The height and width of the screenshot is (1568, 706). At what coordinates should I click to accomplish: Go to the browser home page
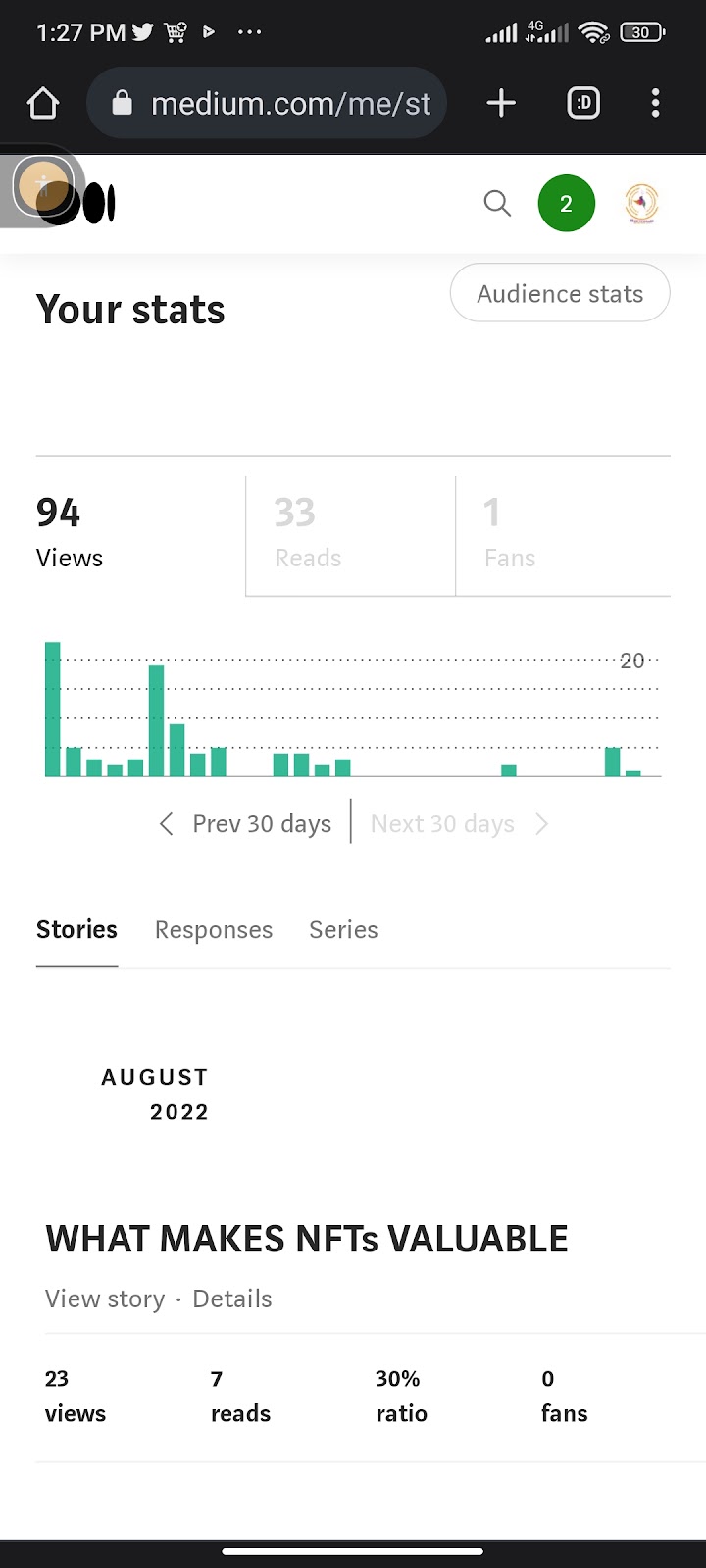(x=43, y=103)
